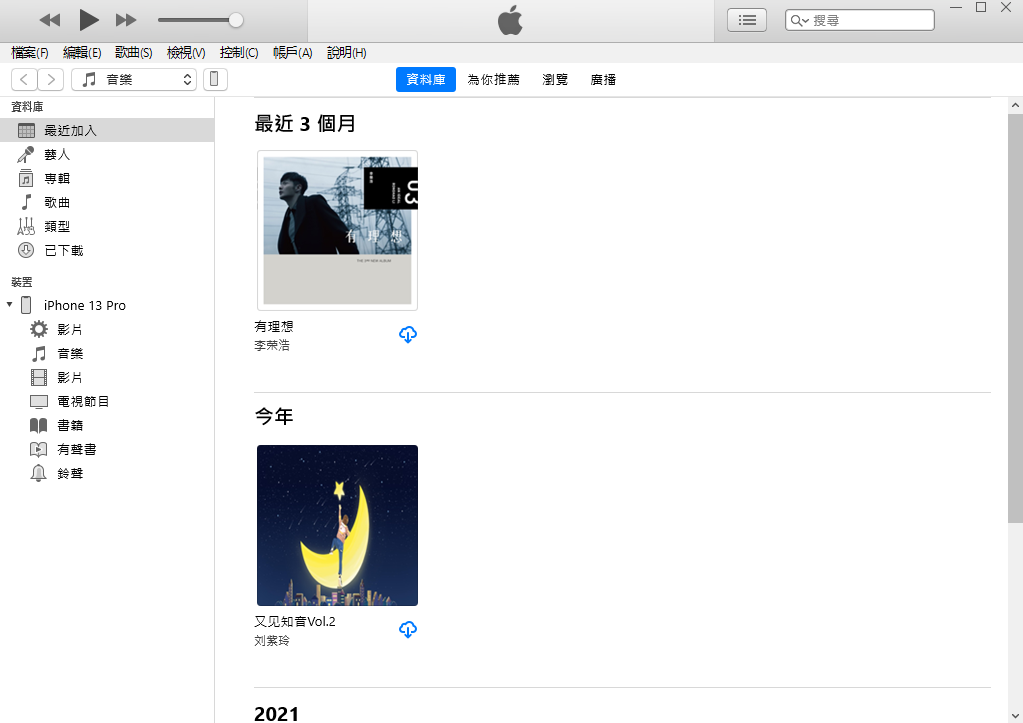The image size is (1023, 723).
Task: Click the 搜尋 search field
Action: [870, 20]
